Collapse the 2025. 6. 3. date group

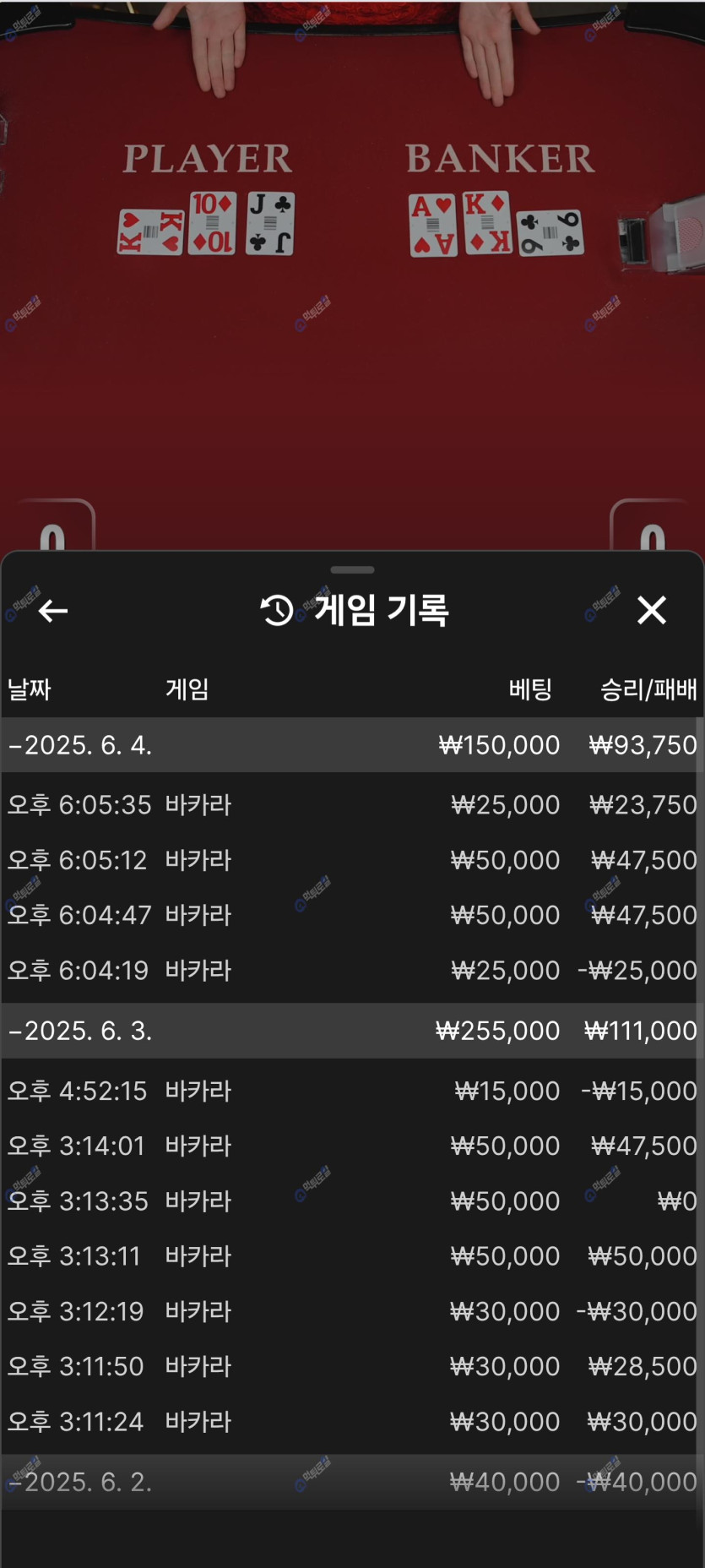point(350,1031)
